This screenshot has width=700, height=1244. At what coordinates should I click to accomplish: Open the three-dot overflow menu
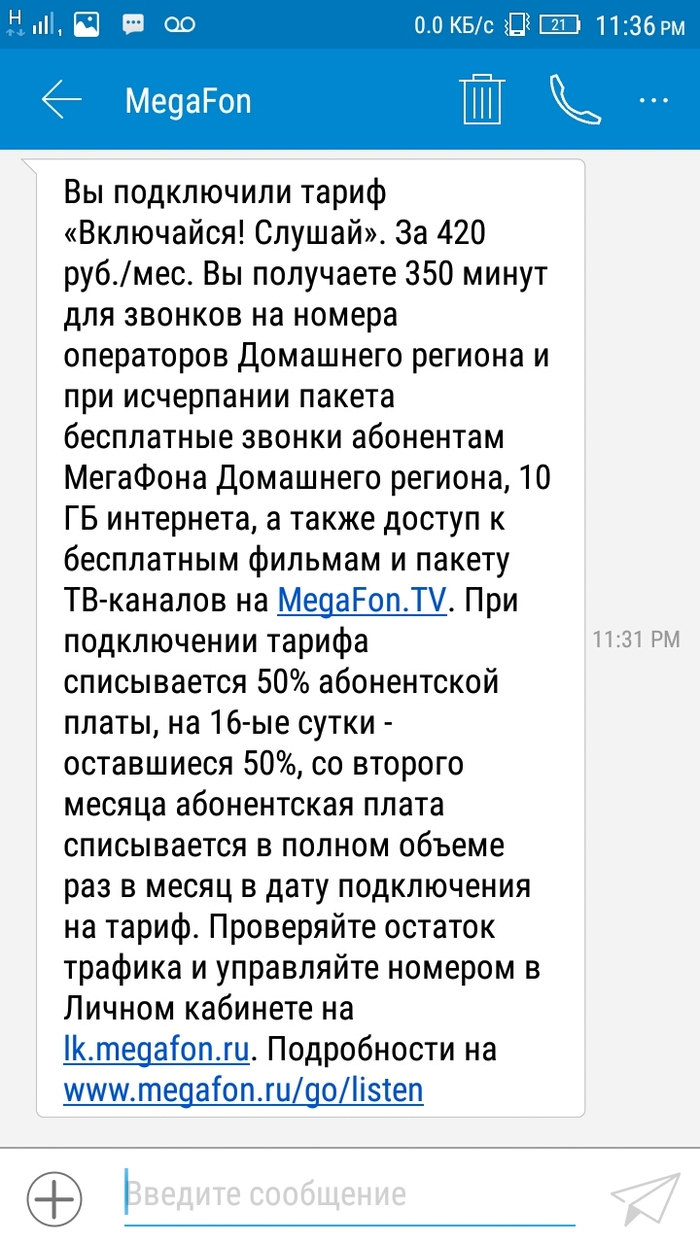click(x=653, y=101)
